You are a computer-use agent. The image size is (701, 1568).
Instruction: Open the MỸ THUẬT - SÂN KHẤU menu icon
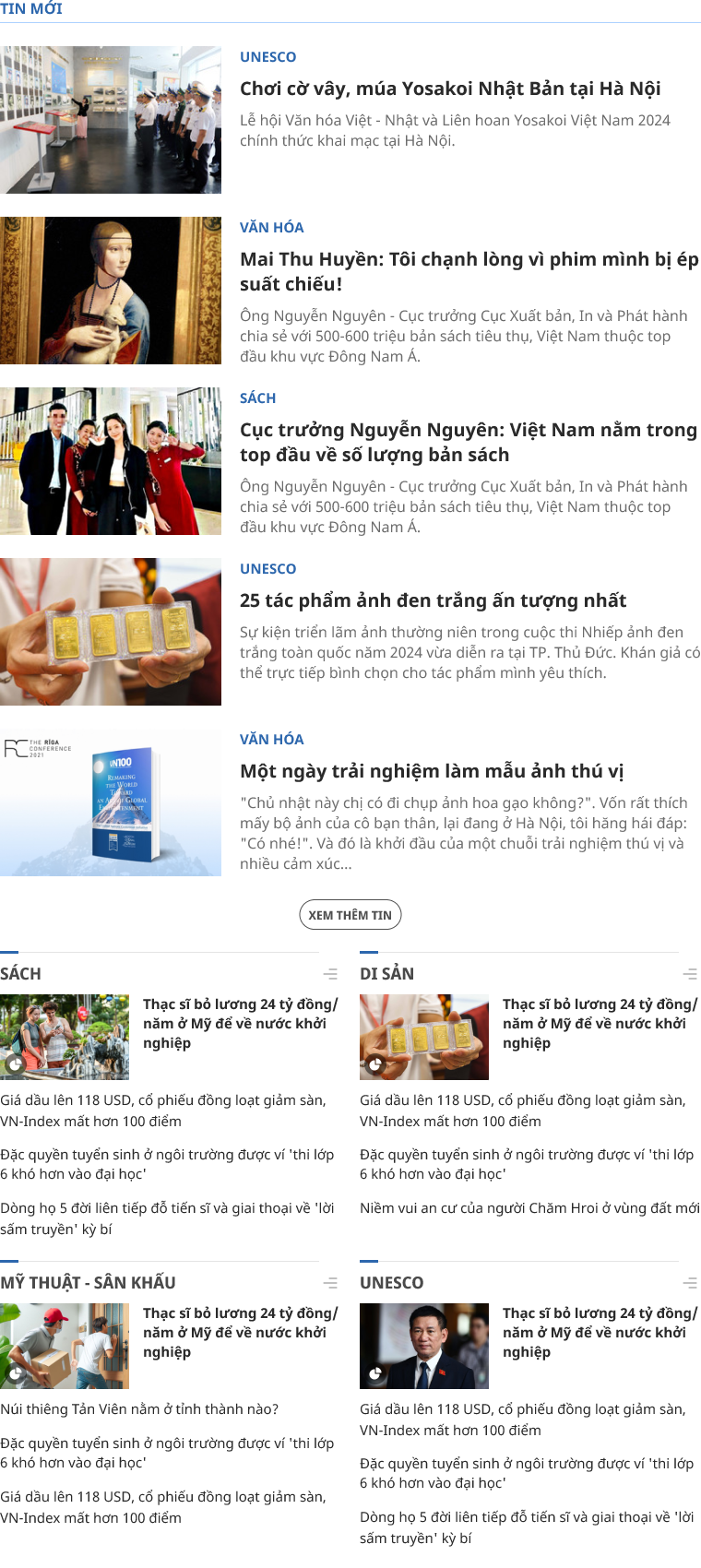[330, 1283]
